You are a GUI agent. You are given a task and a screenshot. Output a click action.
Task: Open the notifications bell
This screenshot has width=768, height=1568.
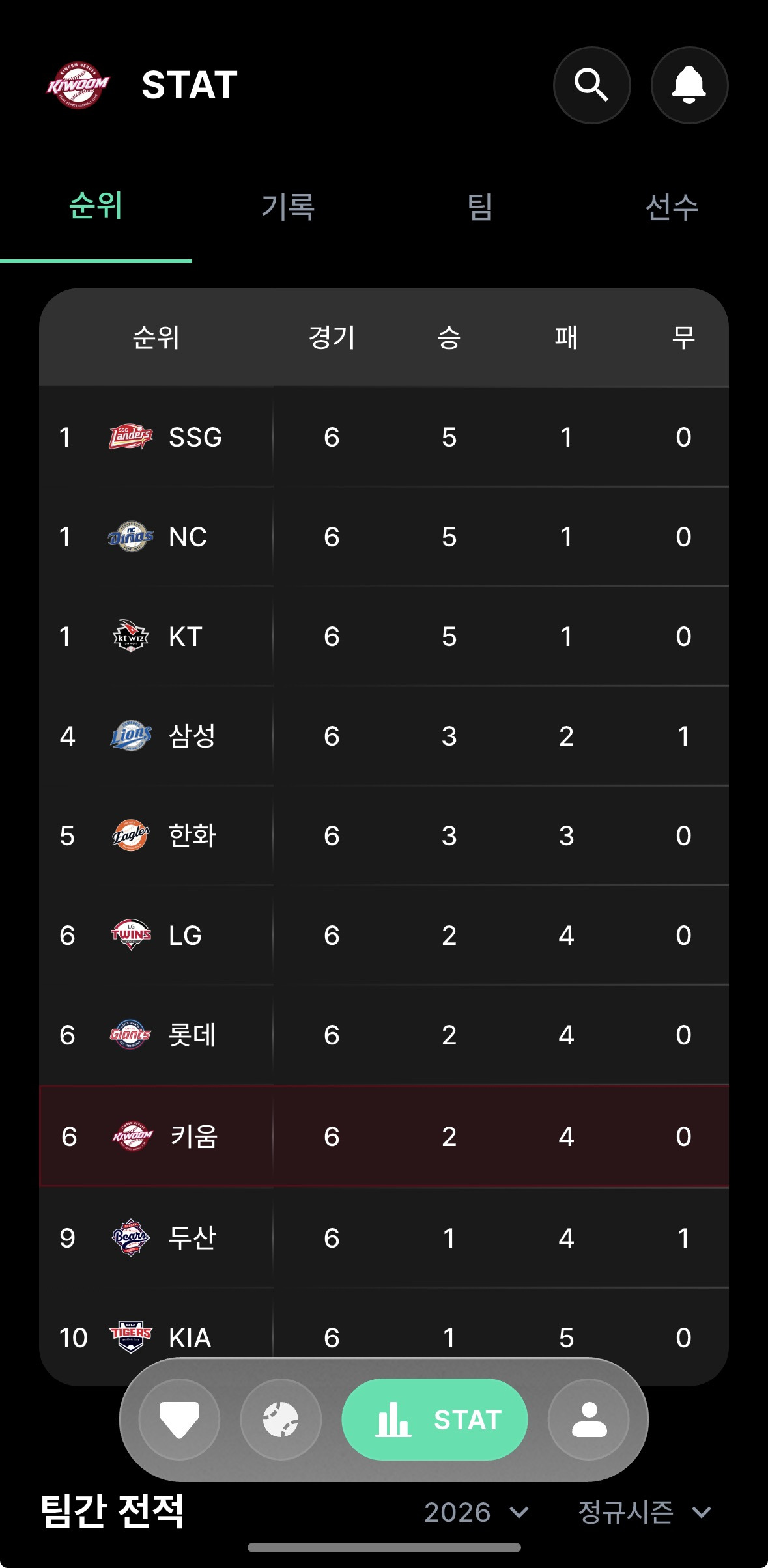[689, 85]
